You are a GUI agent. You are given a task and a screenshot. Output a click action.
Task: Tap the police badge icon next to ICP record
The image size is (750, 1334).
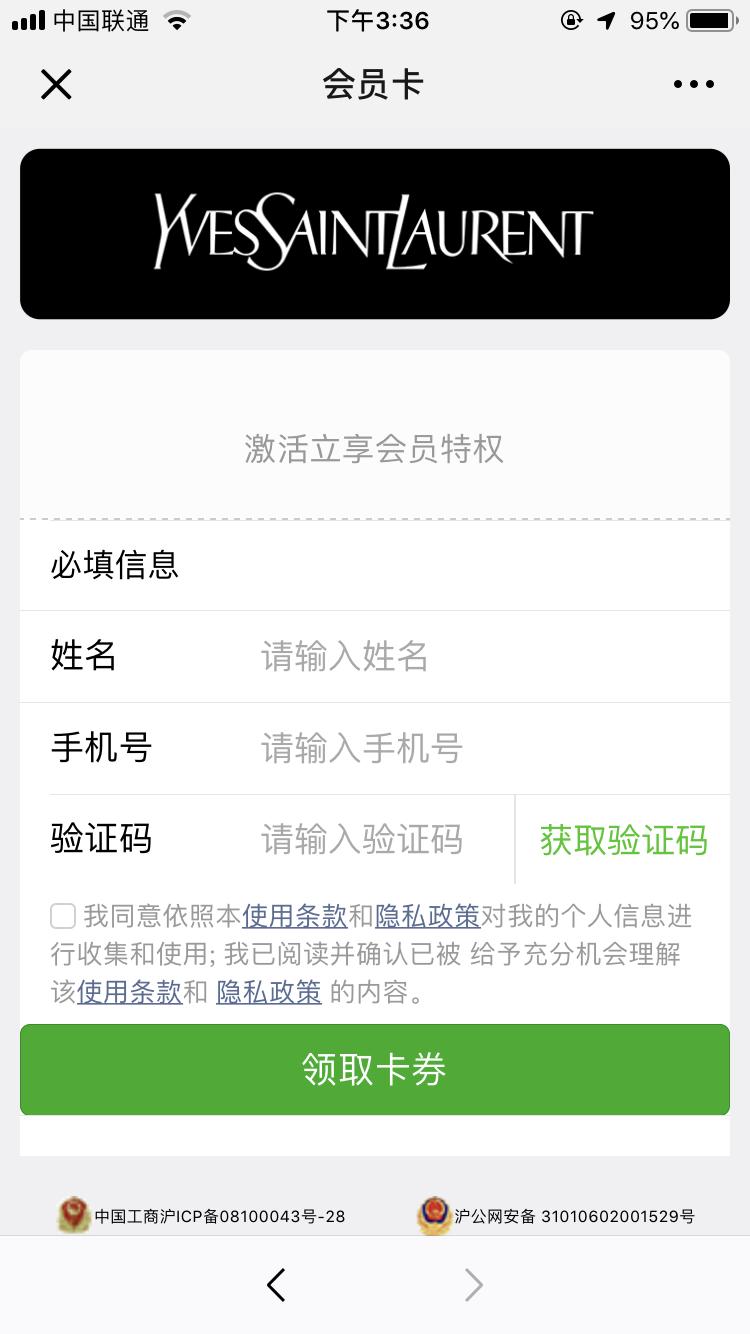[73, 1217]
